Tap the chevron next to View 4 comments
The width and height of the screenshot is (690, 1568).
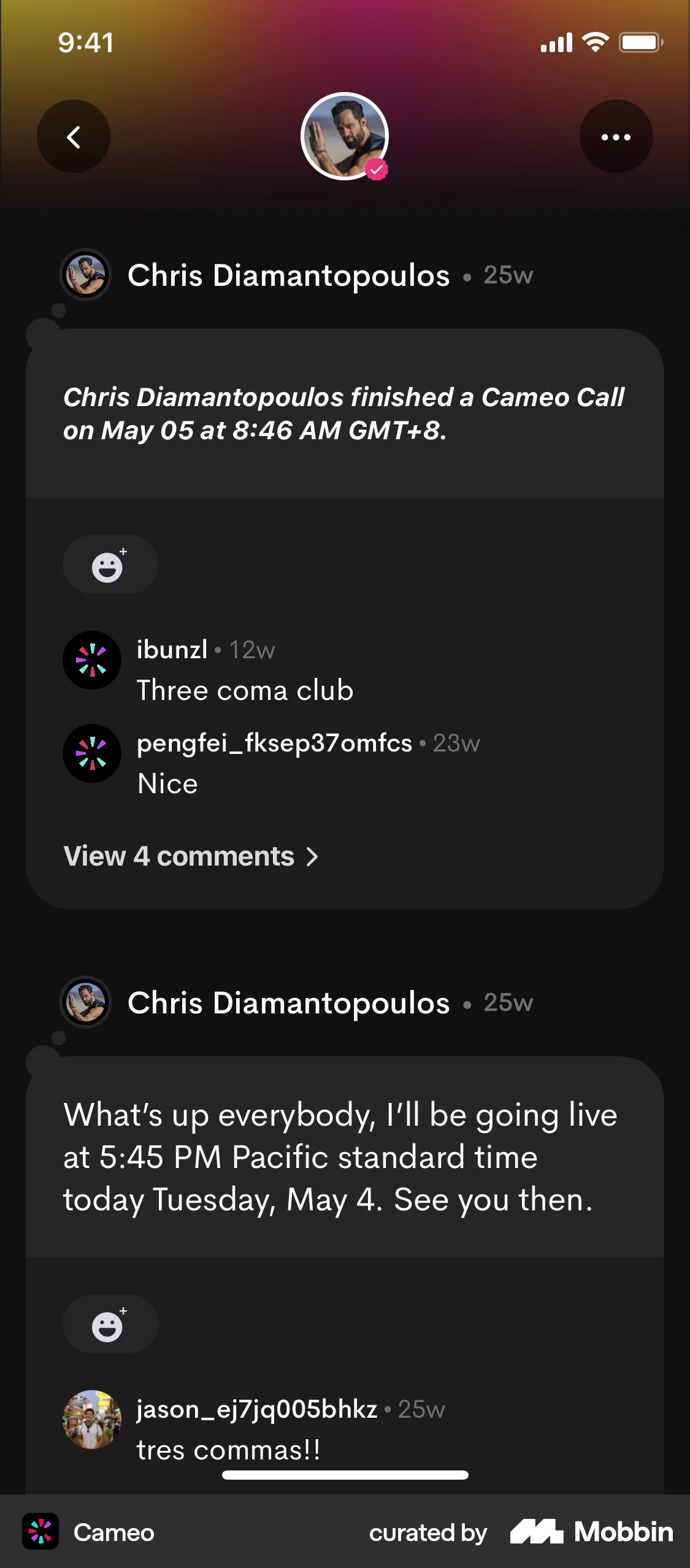click(x=314, y=855)
